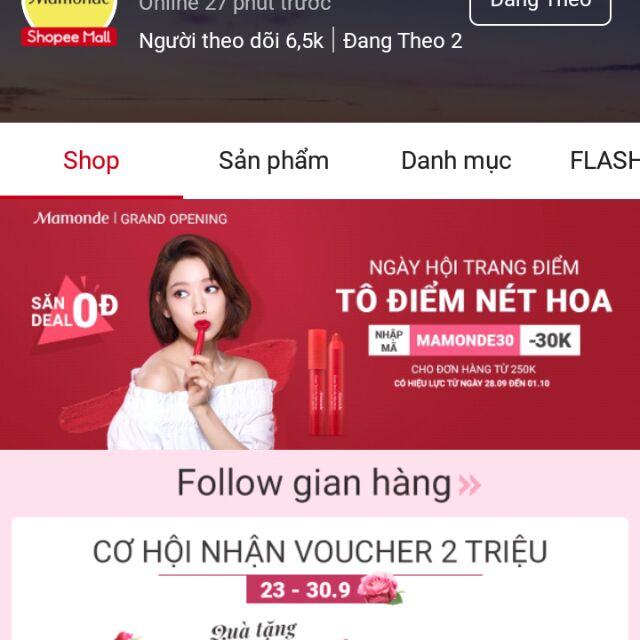Open the Mamonde shop avatar
This screenshot has width=640, height=640.
point(69,20)
